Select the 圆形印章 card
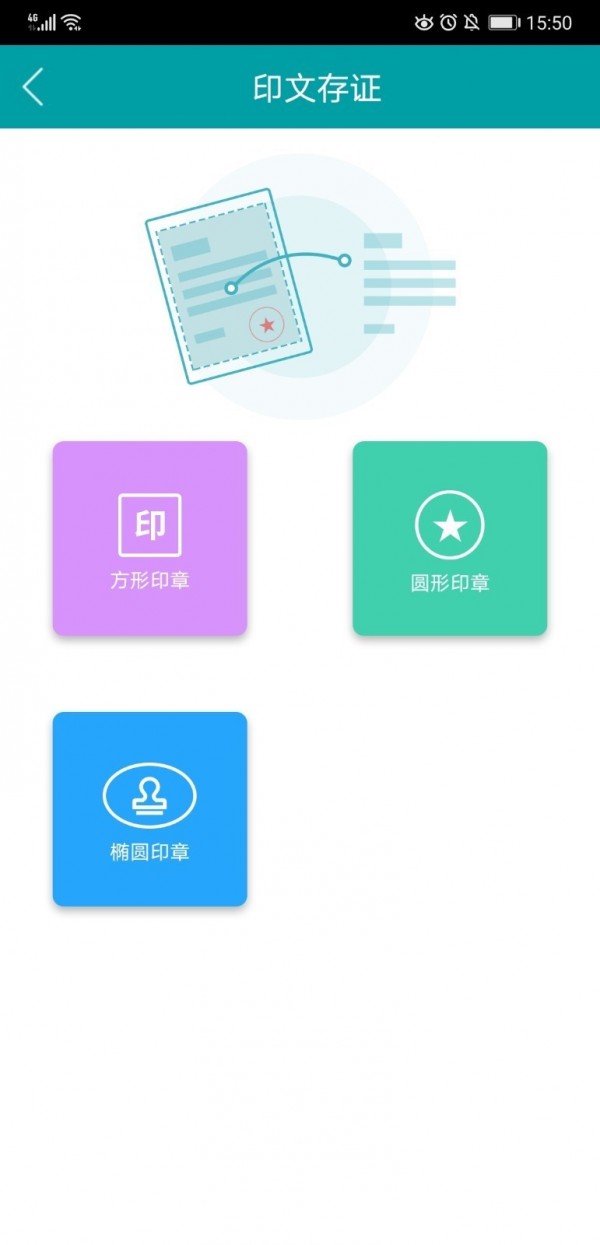The height and width of the screenshot is (1245, 600). tap(450, 538)
